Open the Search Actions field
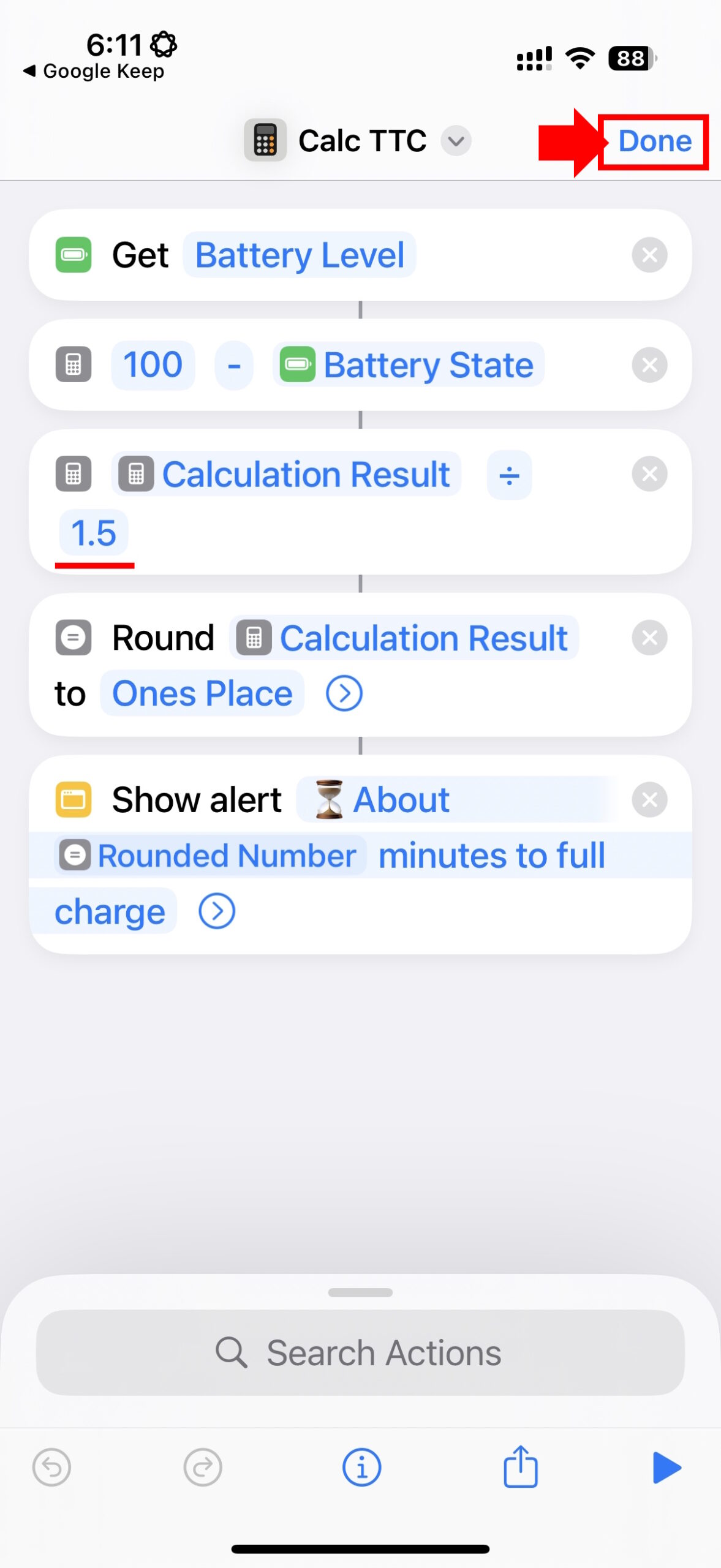 [x=360, y=1352]
